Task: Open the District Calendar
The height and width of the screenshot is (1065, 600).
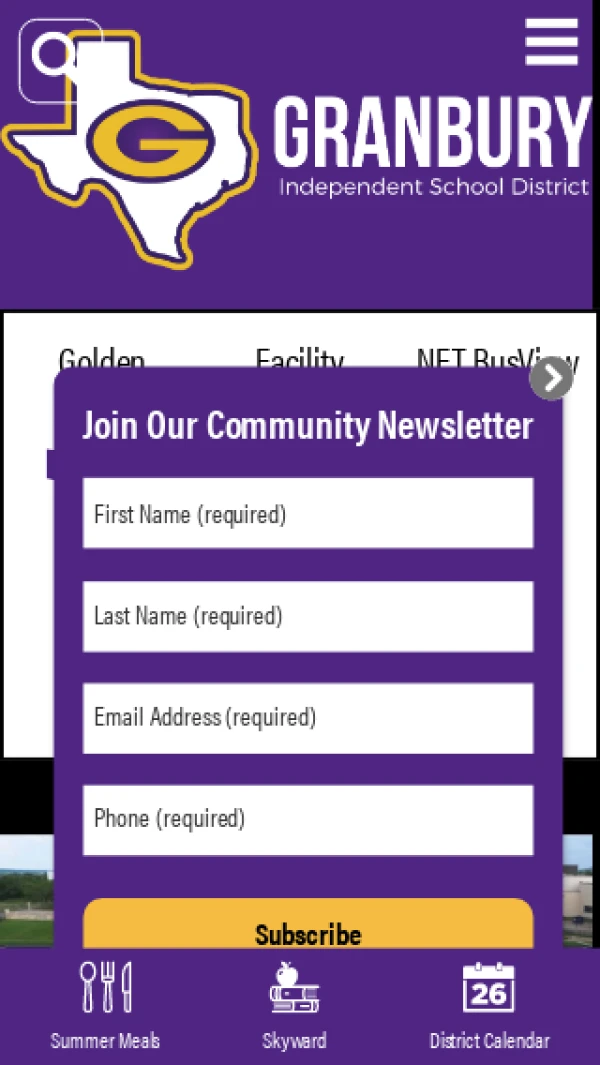Action: pos(489,1005)
